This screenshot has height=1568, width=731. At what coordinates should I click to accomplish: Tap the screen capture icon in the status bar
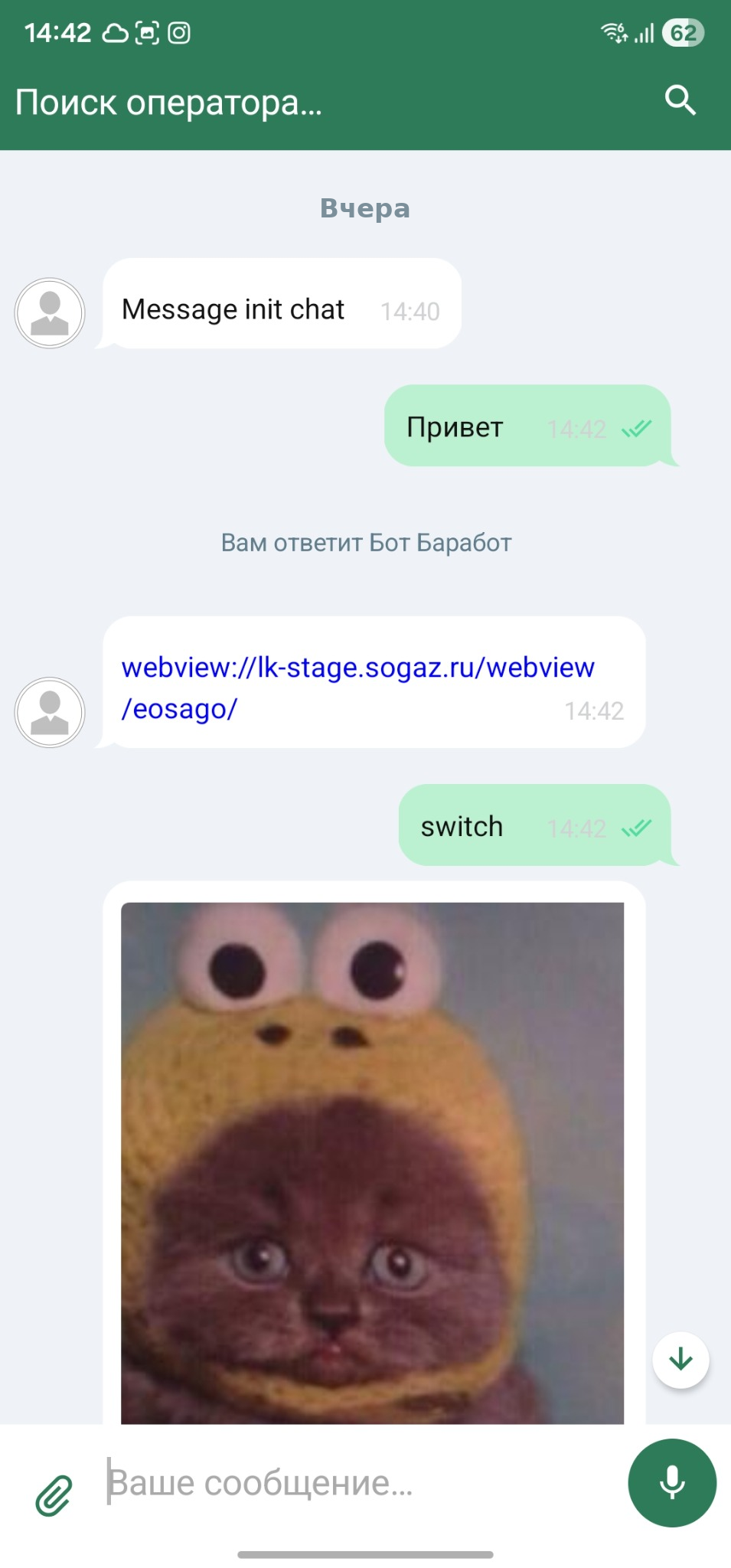pyautogui.click(x=145, y=31)
